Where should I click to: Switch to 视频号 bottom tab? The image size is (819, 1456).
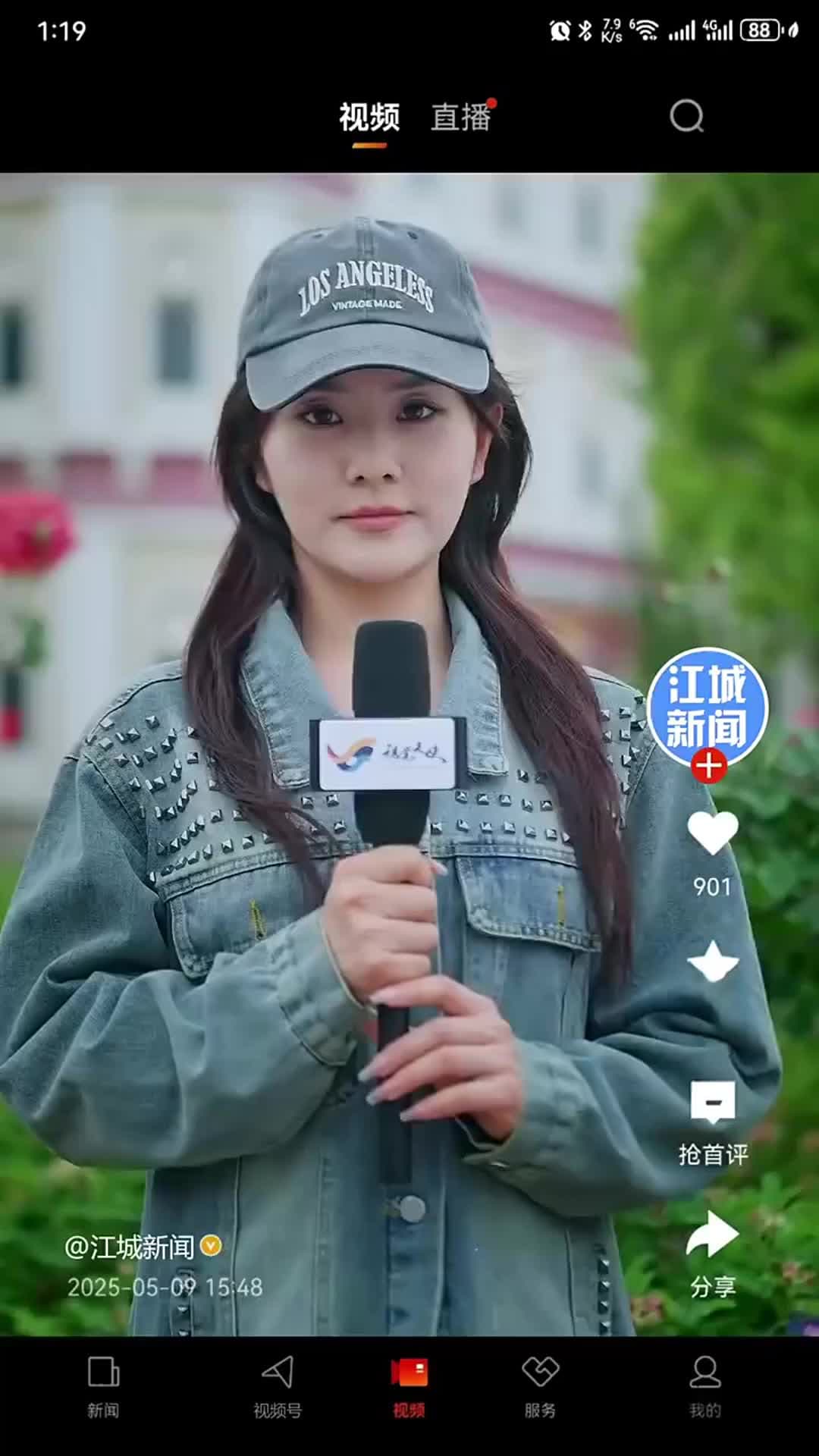coord(278,1389)
